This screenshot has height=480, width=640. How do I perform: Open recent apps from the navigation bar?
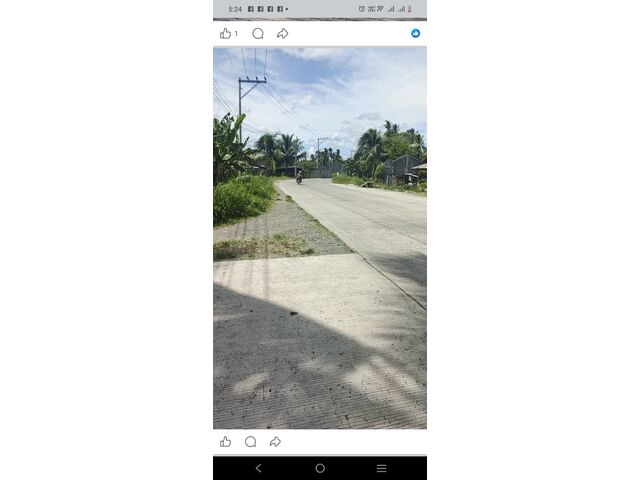pos(381,468)
